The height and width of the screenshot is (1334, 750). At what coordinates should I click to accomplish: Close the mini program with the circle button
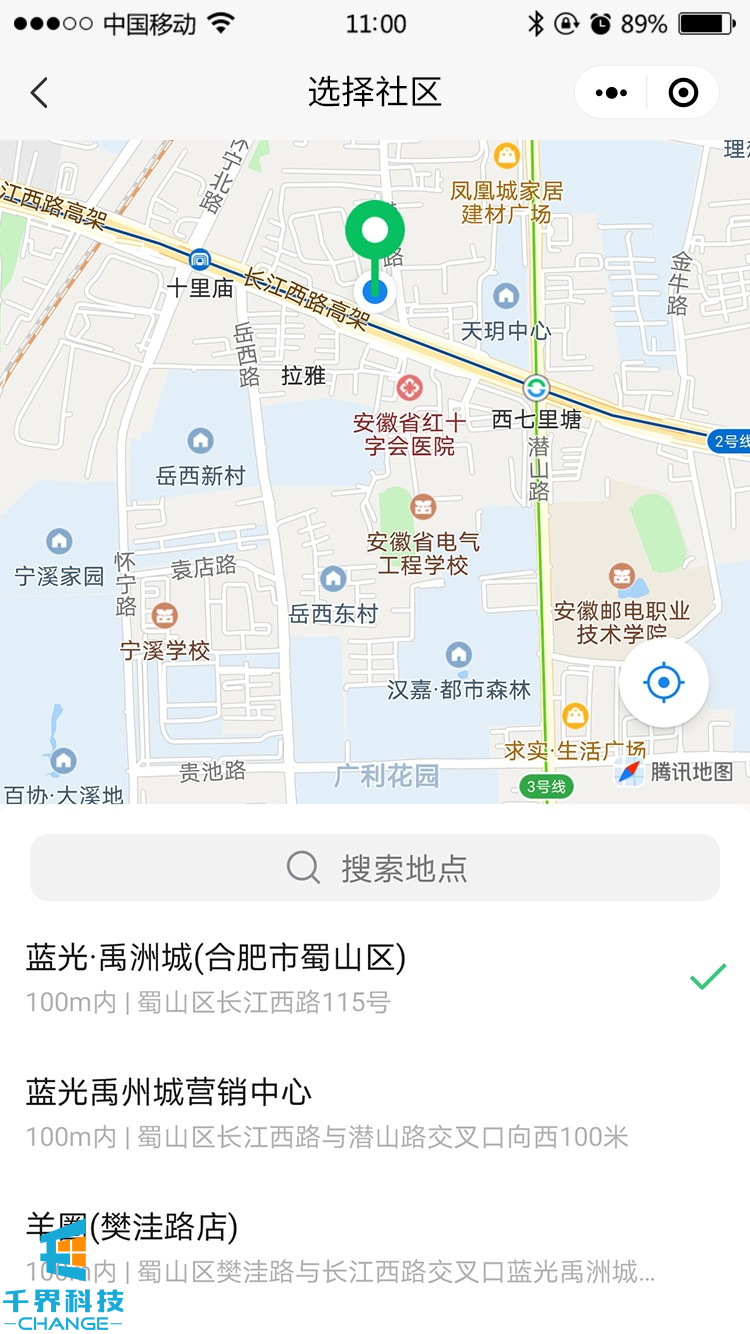[683, 93]
